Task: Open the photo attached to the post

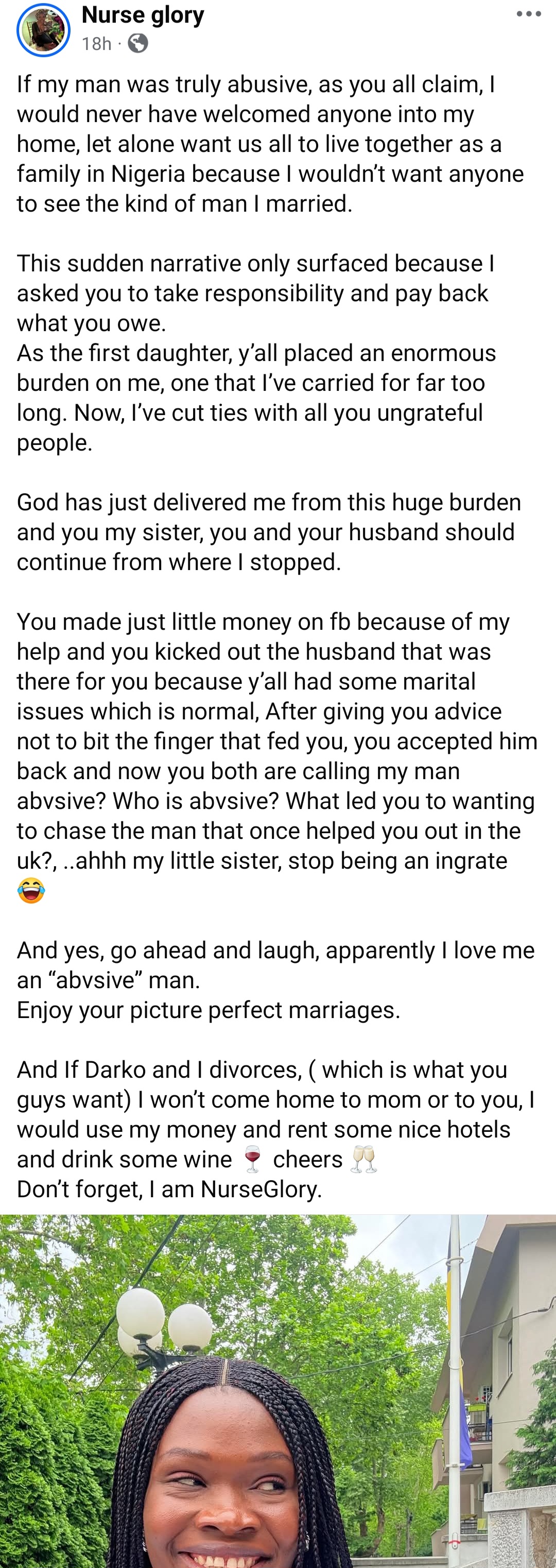Action: 278,1394
